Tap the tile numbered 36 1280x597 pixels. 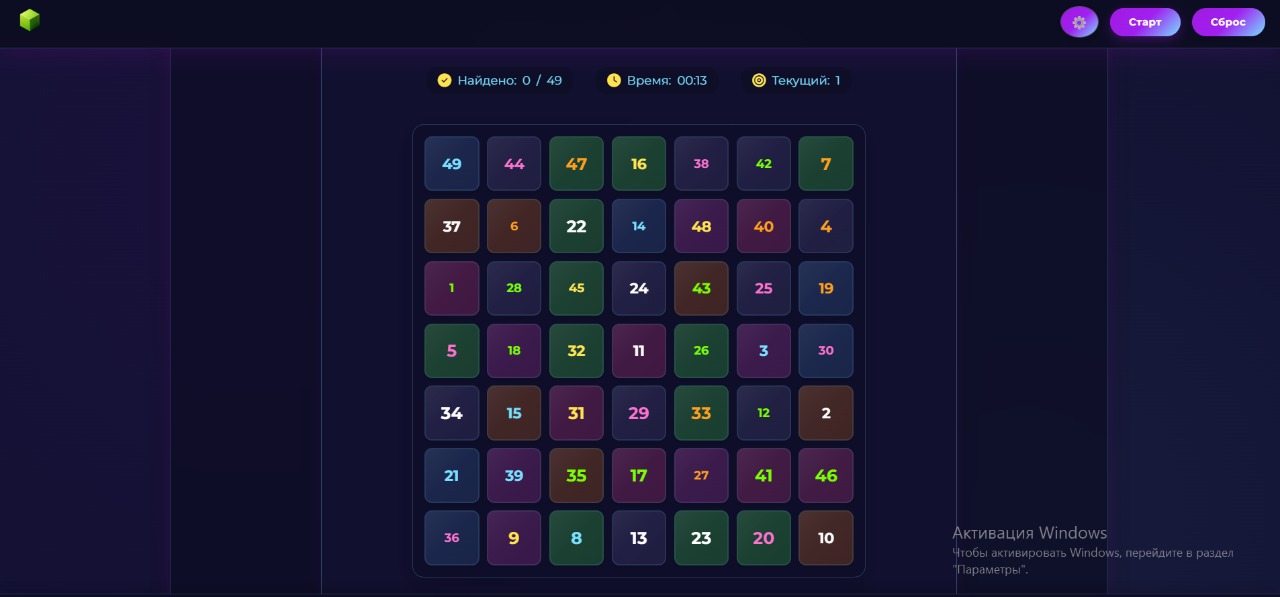tap(452, 538)
